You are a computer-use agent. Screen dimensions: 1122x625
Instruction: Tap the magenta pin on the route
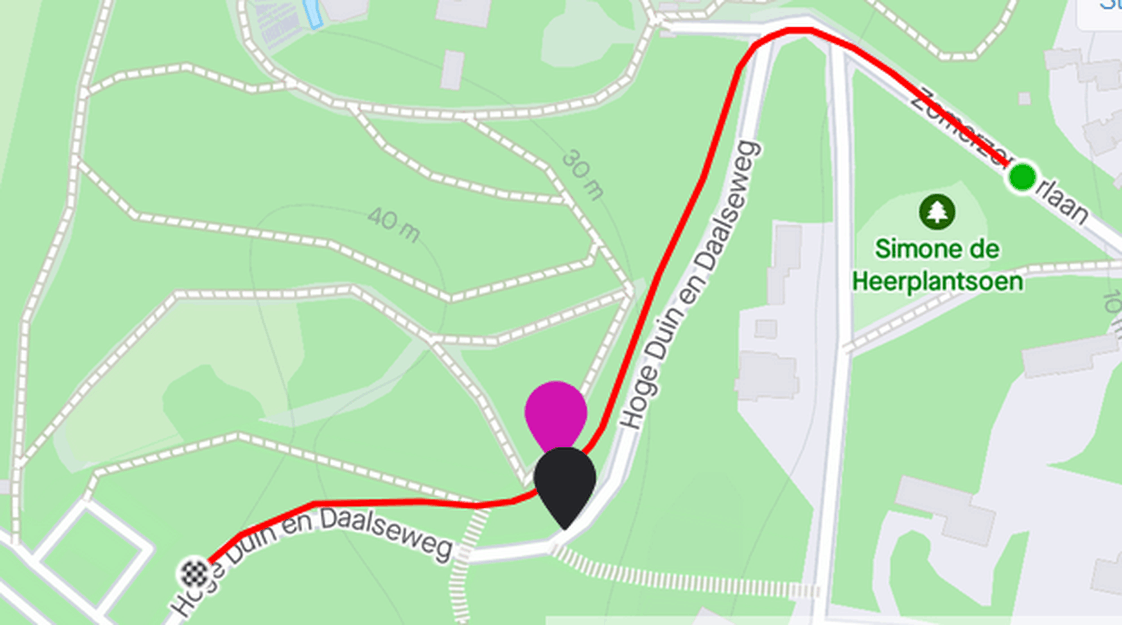pos(555,410)
